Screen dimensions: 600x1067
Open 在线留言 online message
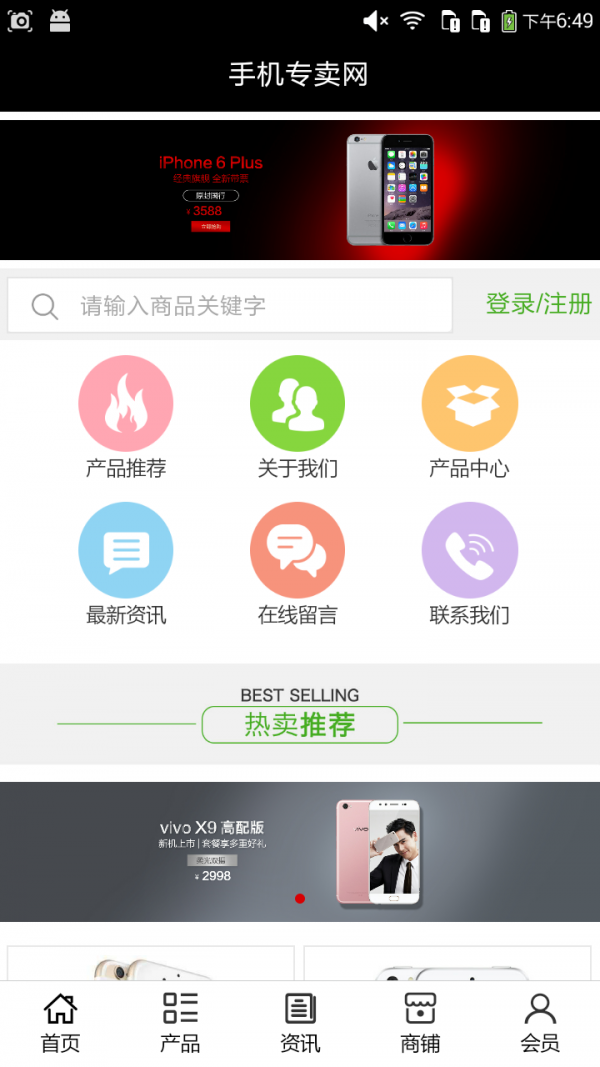297,565
